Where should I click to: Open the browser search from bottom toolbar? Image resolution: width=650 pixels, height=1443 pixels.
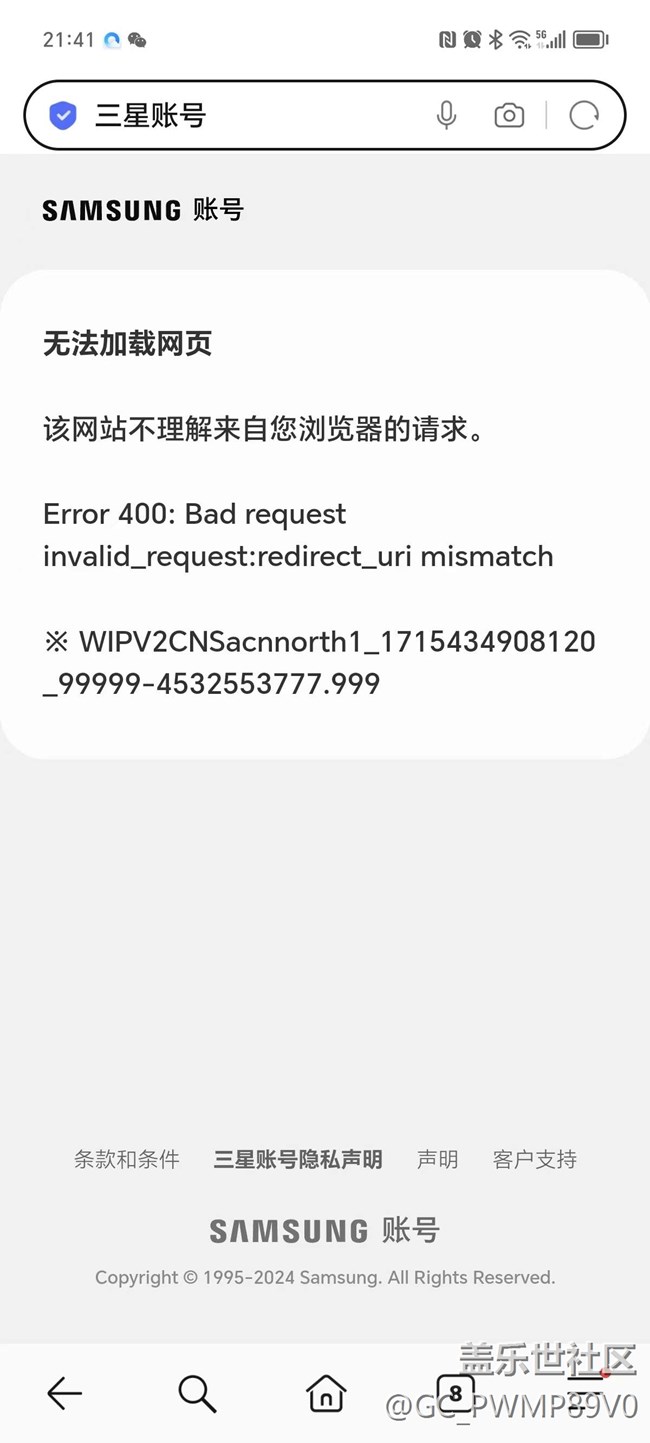point(196,1392)
